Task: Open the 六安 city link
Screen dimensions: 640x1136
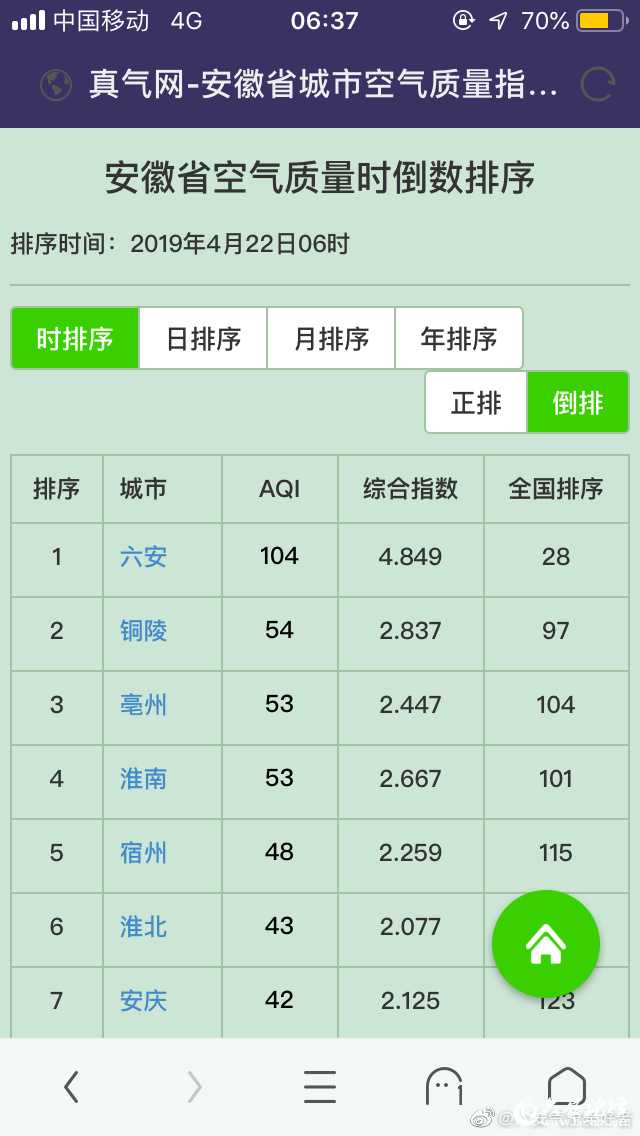Action: pos(144,557)
